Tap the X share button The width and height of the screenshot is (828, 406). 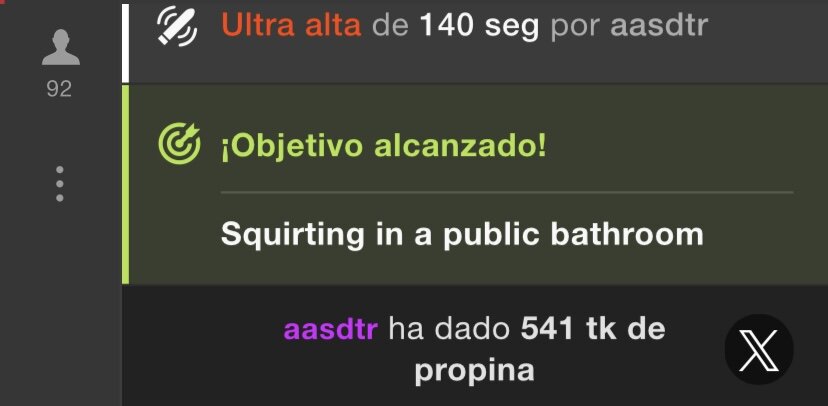coord(758,349)
